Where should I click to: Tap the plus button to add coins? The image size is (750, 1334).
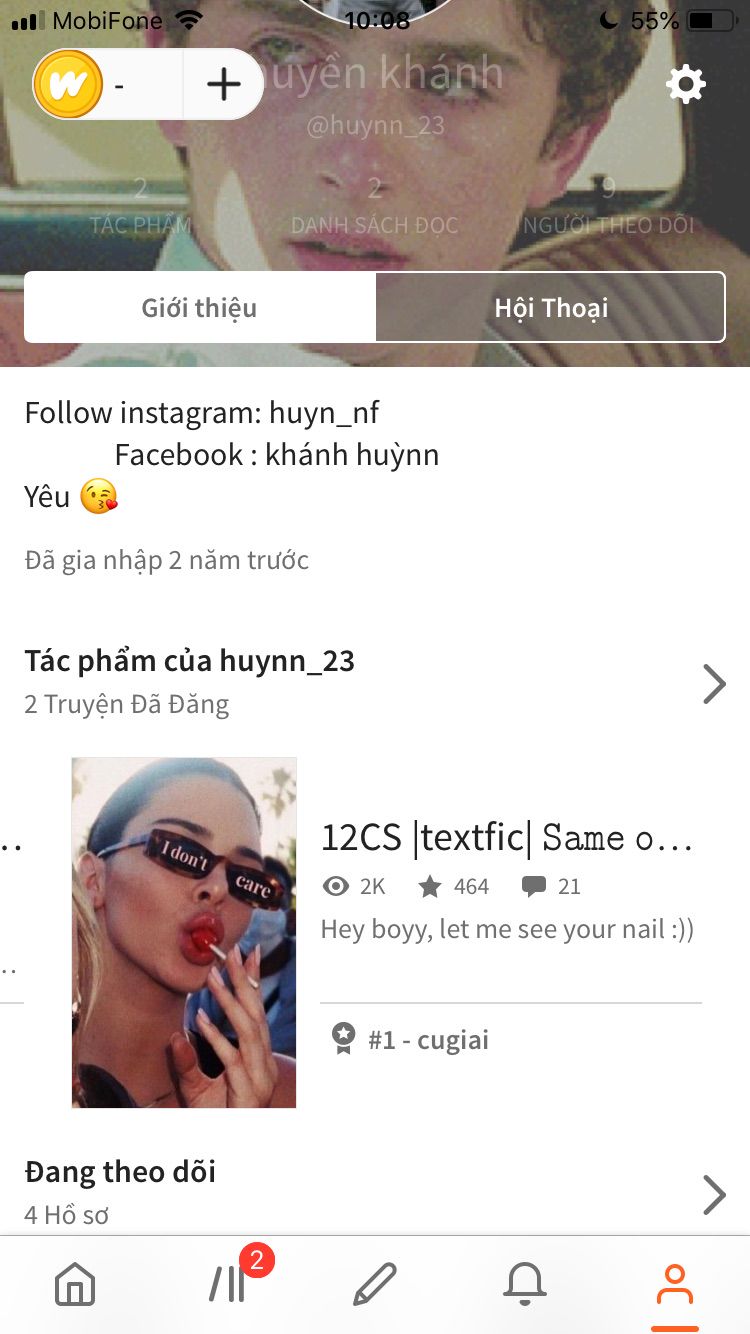coord(224,85)
